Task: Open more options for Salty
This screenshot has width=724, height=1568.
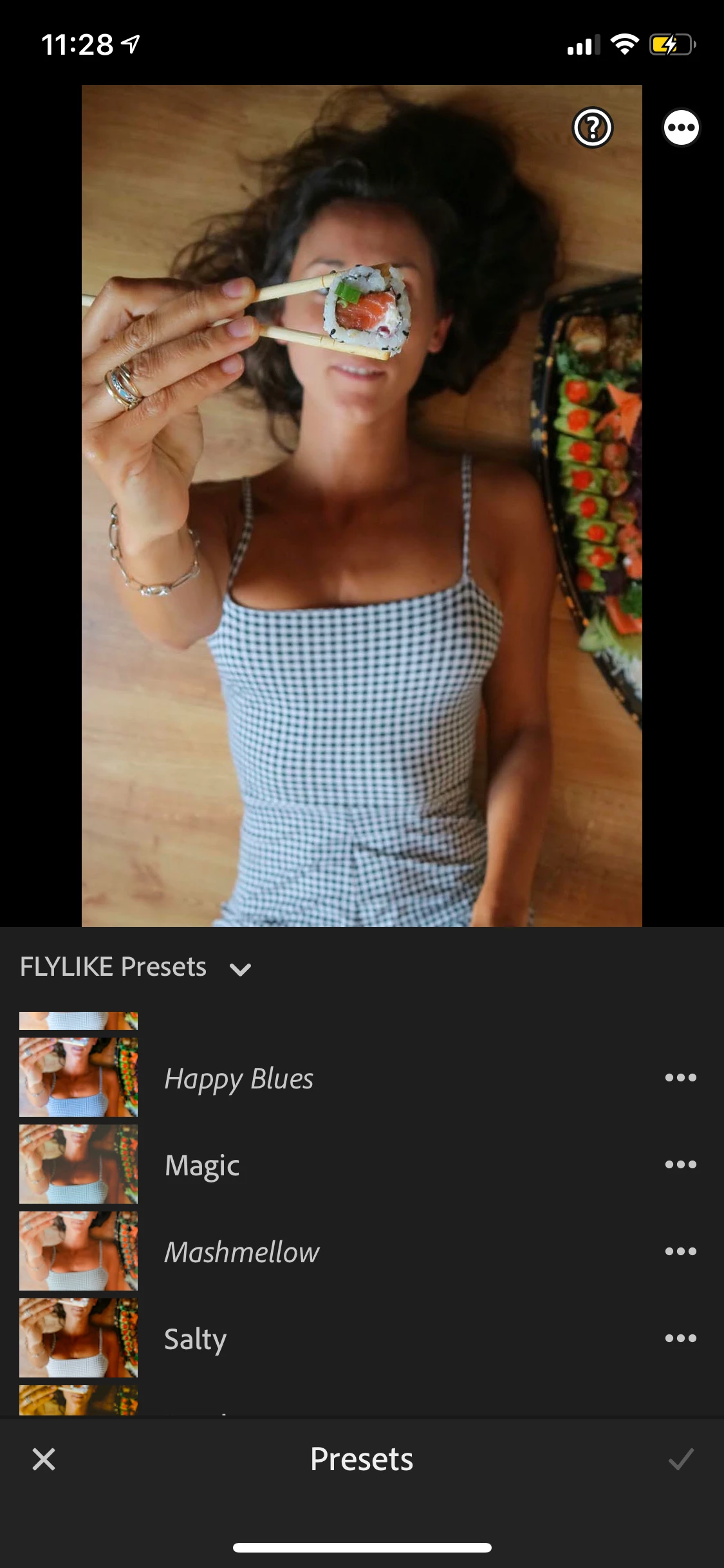Action: click(x=680, y=1338)
